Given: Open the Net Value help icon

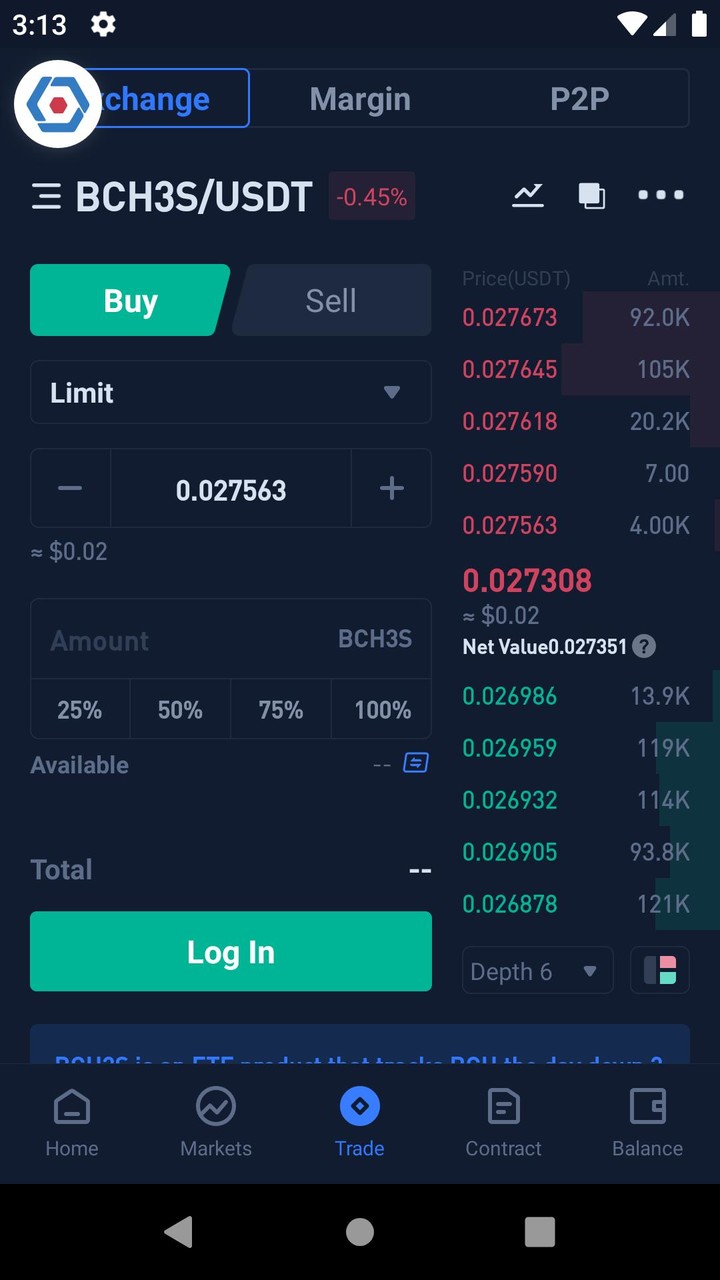Looking at the screenshot, I should [645, 646].
